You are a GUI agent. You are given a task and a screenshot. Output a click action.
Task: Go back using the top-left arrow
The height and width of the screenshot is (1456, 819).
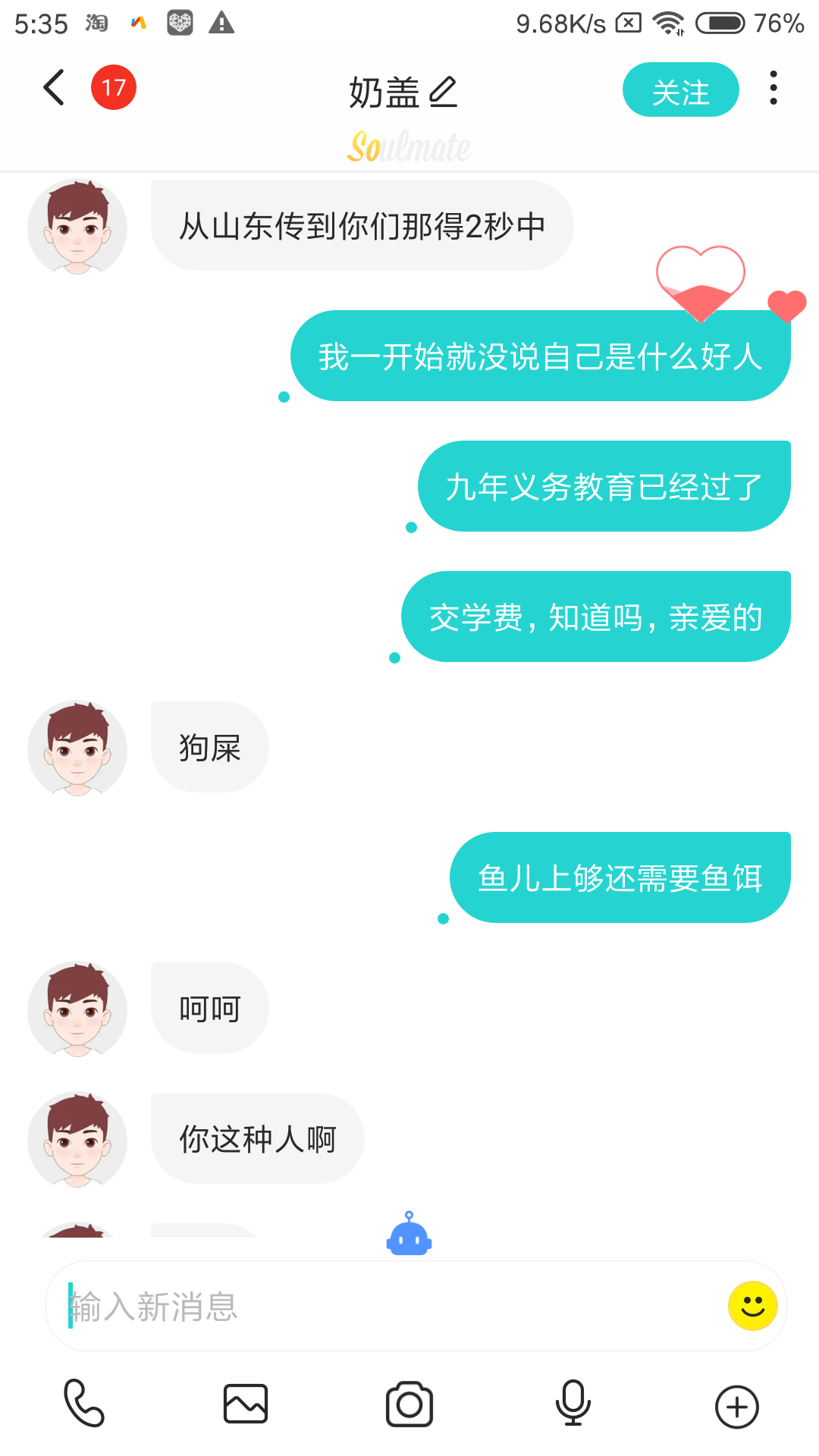click(53, 88)
